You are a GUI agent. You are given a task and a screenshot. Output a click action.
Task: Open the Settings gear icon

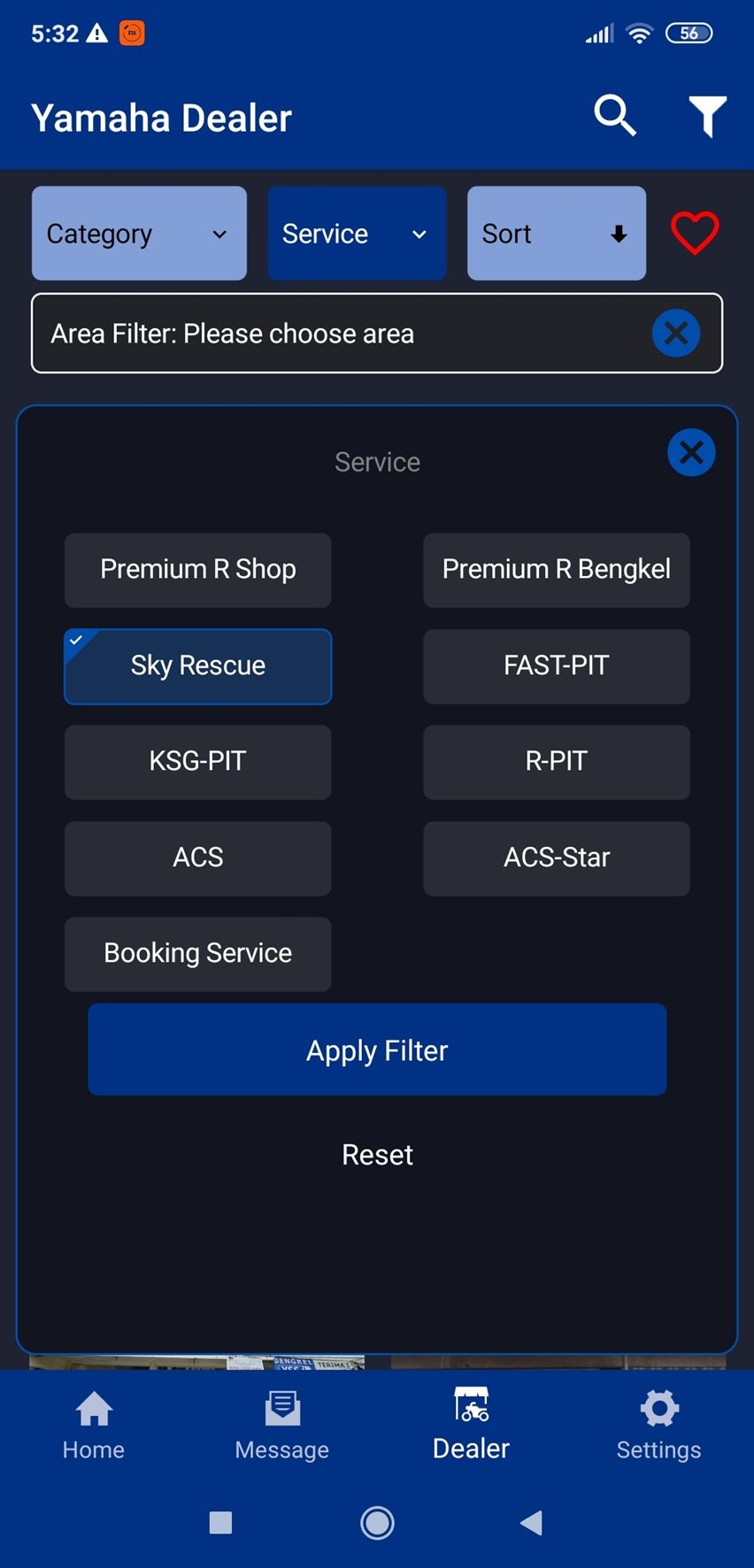point(658,1407)
